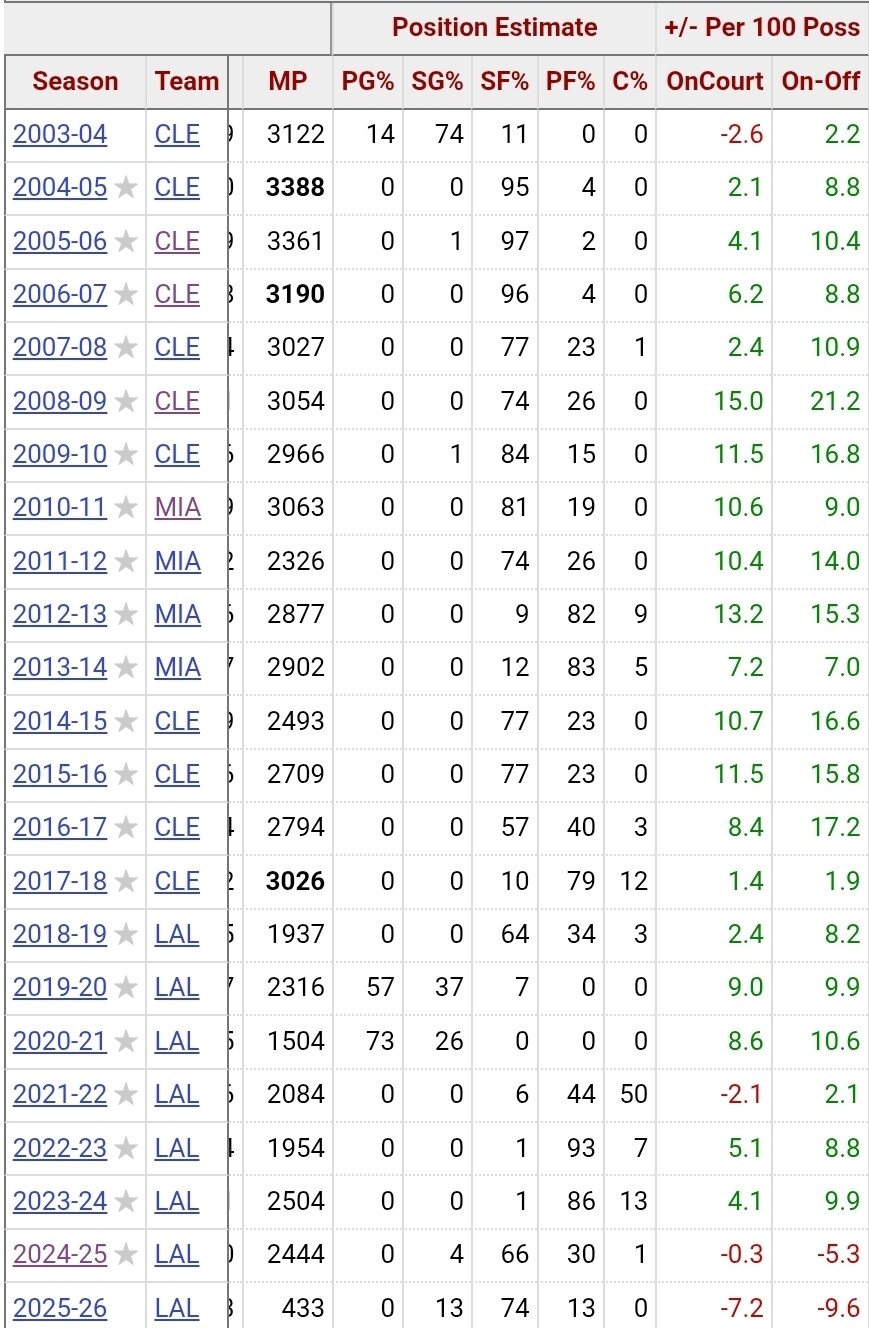This screenshot has height=1328, width=869.
Task: Tap the CLE team link for 2003-04
Action: coord(177,134)
